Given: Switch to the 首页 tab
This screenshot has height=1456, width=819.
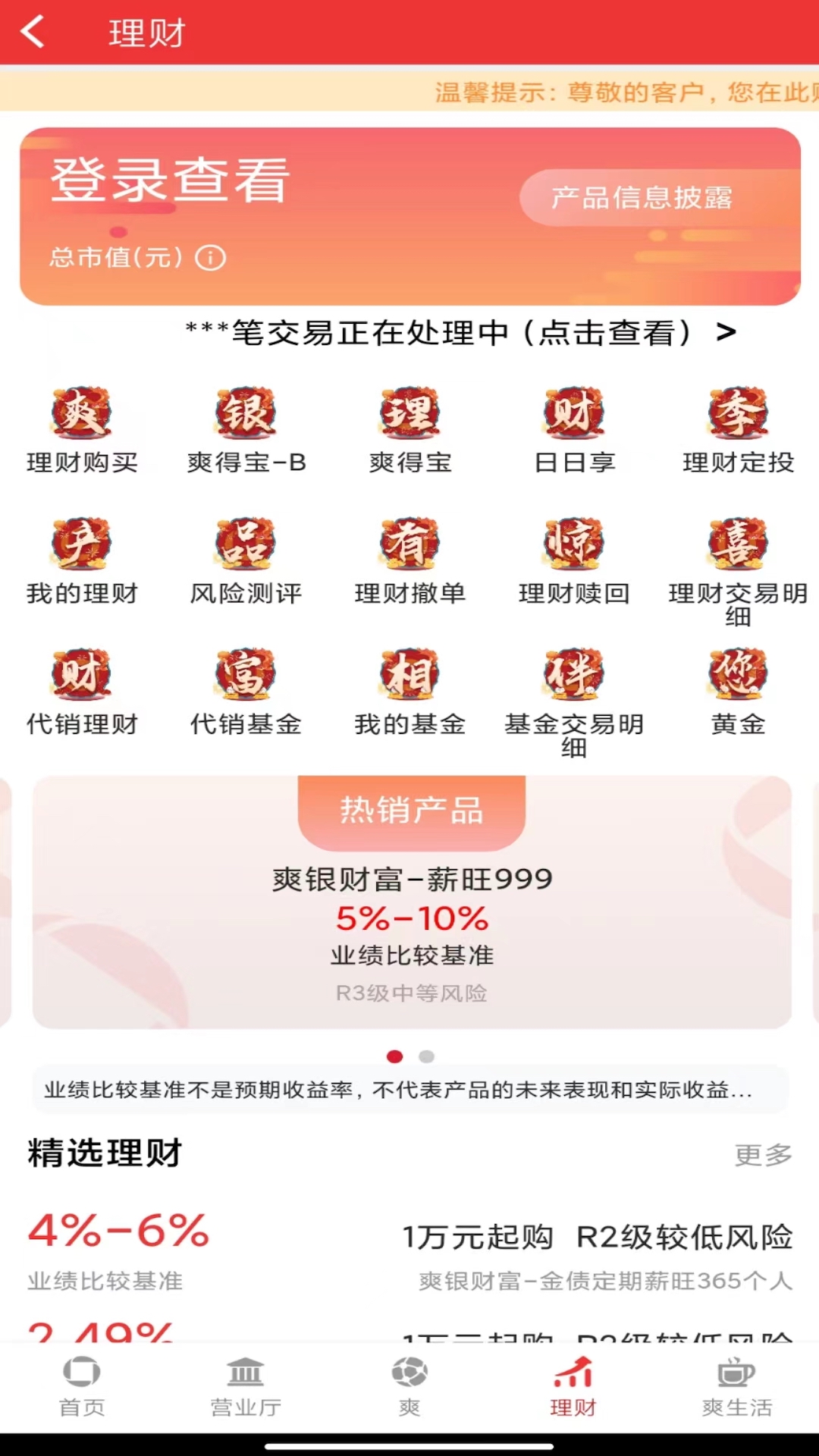Looking at the screenshot, I should click(x=82, y=1386).
